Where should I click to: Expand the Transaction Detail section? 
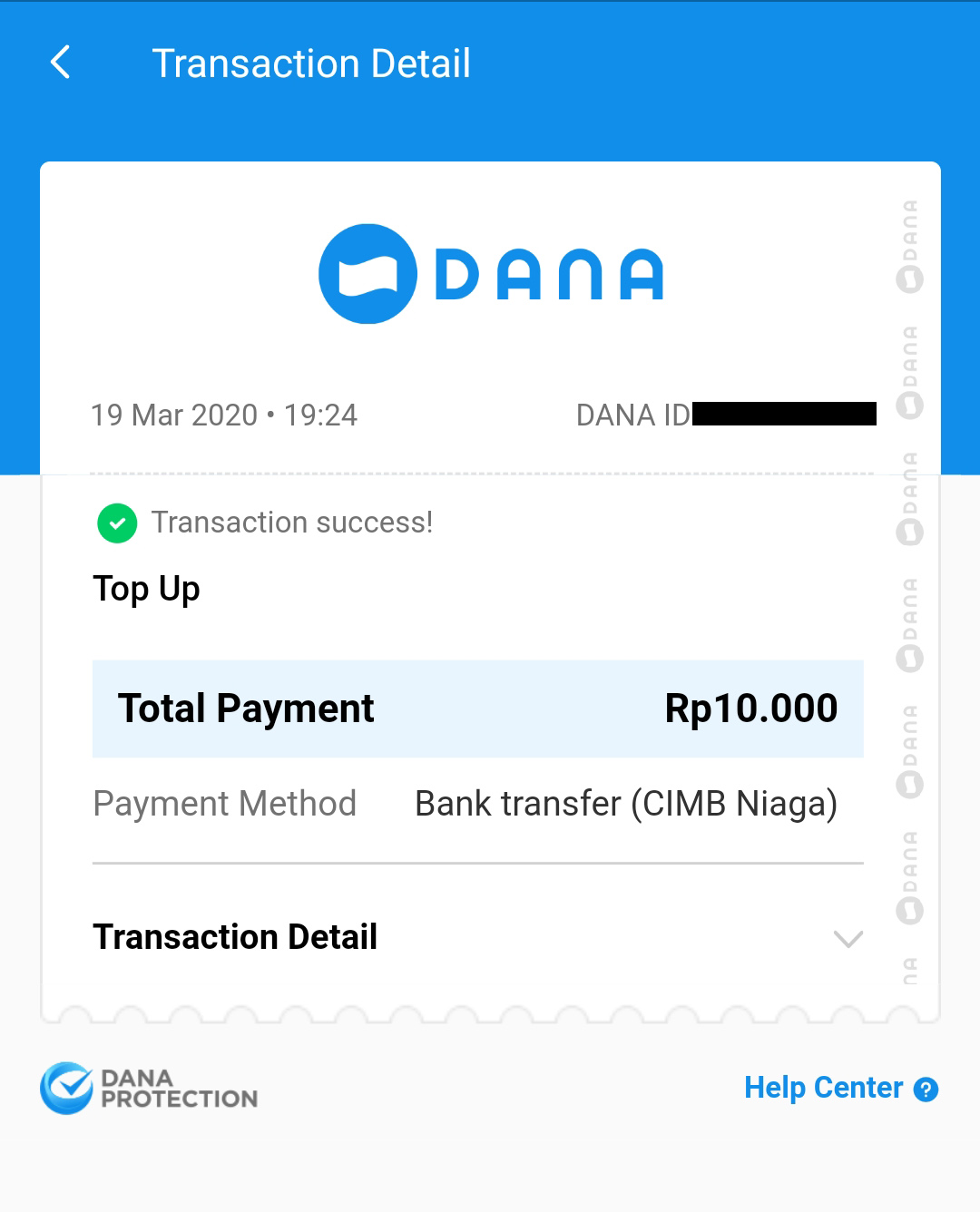[x=848, y=938]
